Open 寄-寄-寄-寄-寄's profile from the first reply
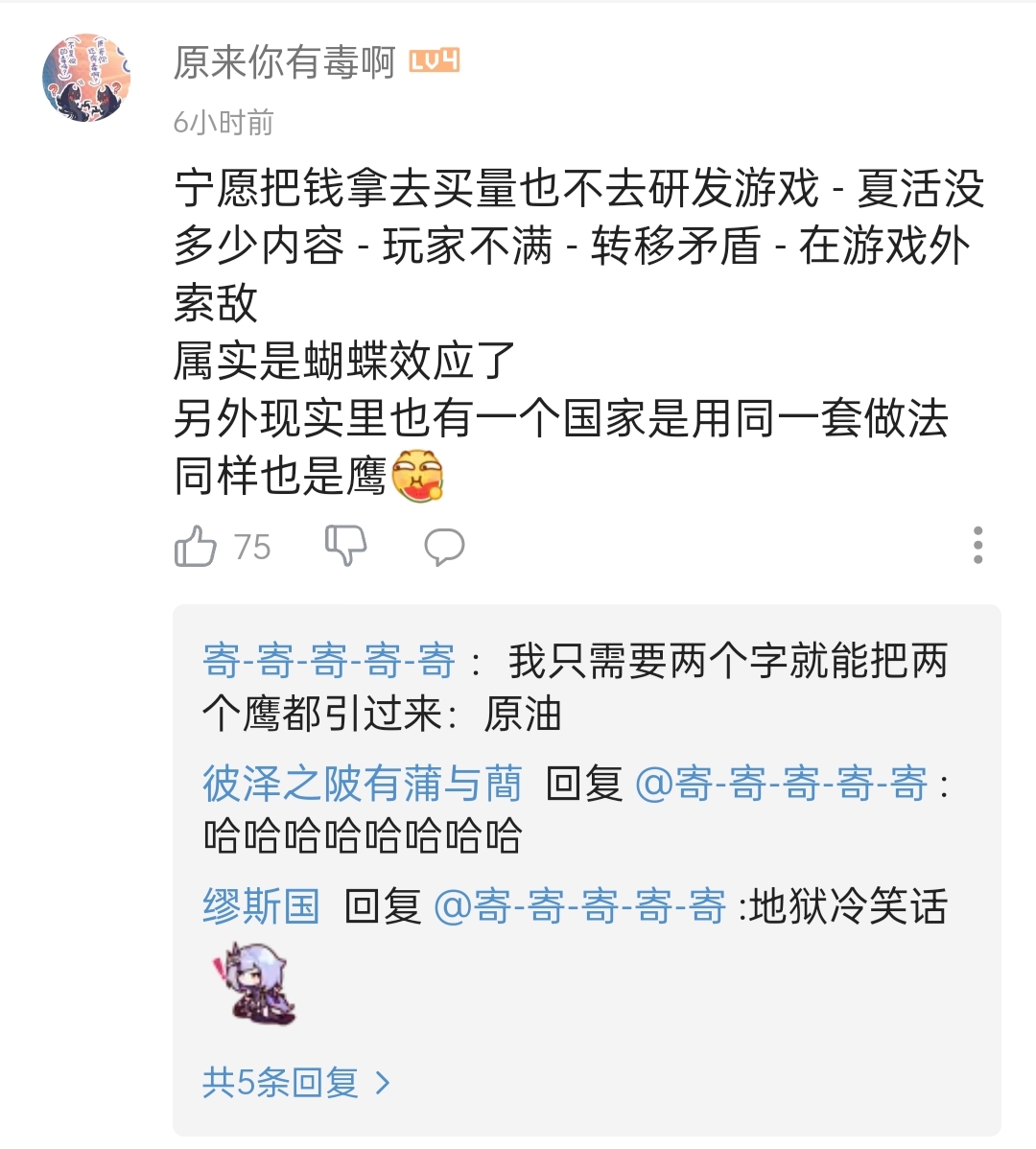Viewport: 1036px width, 1149px height. (x=329, y=662)
